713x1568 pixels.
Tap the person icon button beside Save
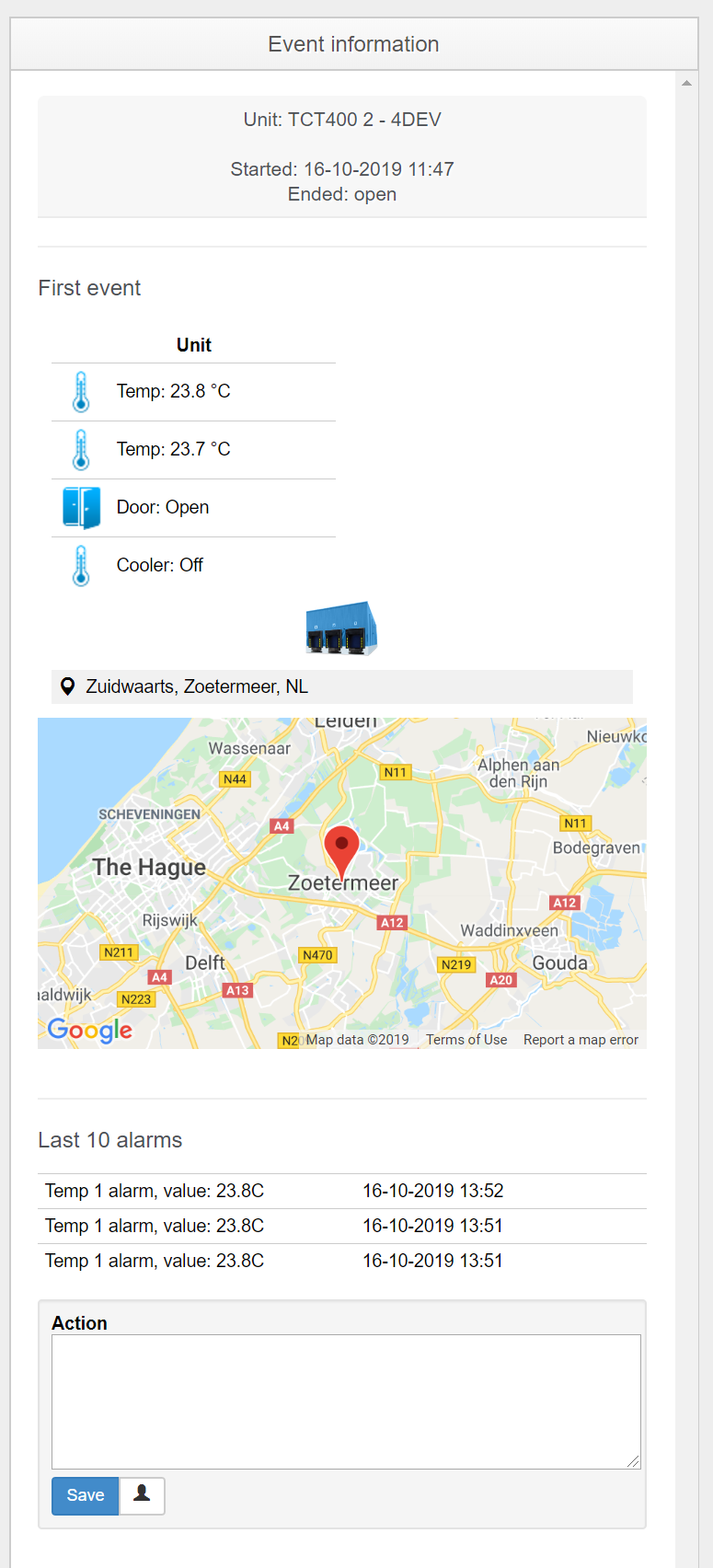click(x=142, y=1495)
